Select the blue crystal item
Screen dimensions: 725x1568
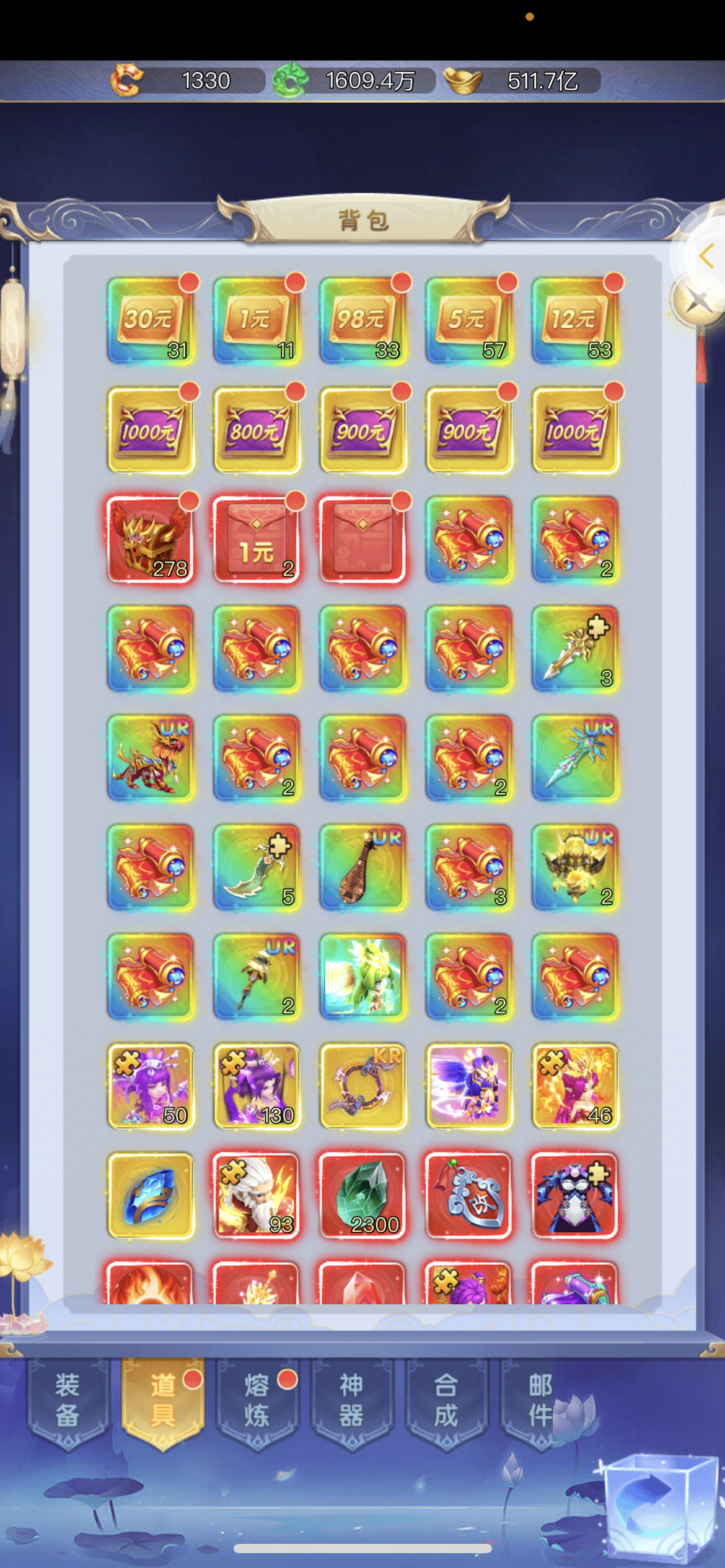click(151, 1196)
